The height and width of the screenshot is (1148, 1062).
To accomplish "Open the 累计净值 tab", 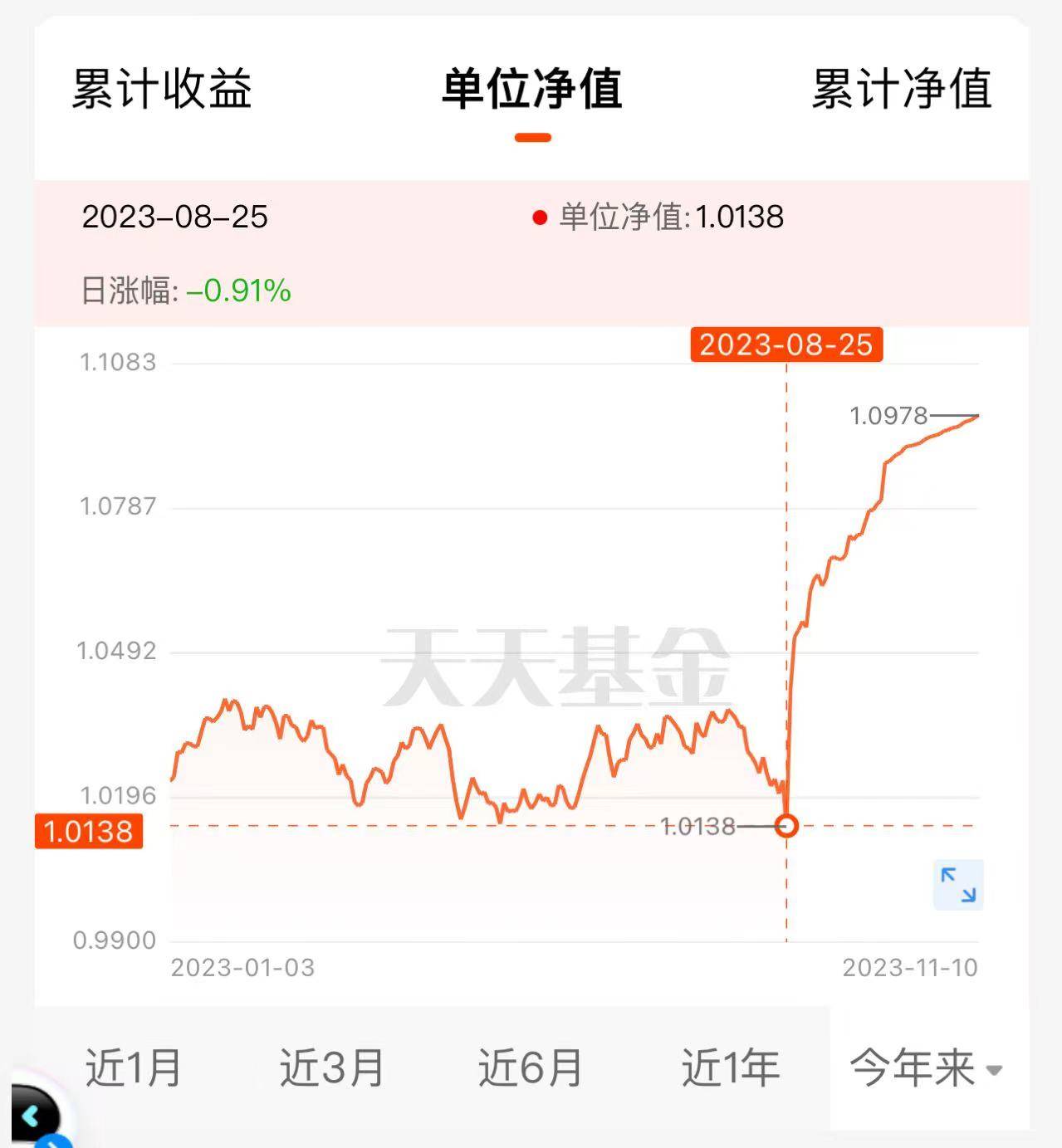I will tap(902, 89).
